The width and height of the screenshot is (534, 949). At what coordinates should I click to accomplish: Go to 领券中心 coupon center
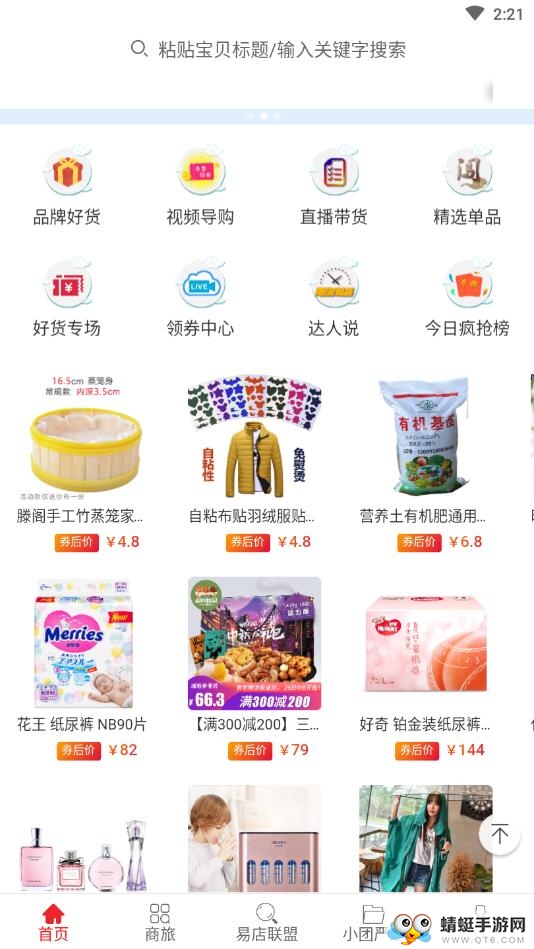click(x=200, y=299)
